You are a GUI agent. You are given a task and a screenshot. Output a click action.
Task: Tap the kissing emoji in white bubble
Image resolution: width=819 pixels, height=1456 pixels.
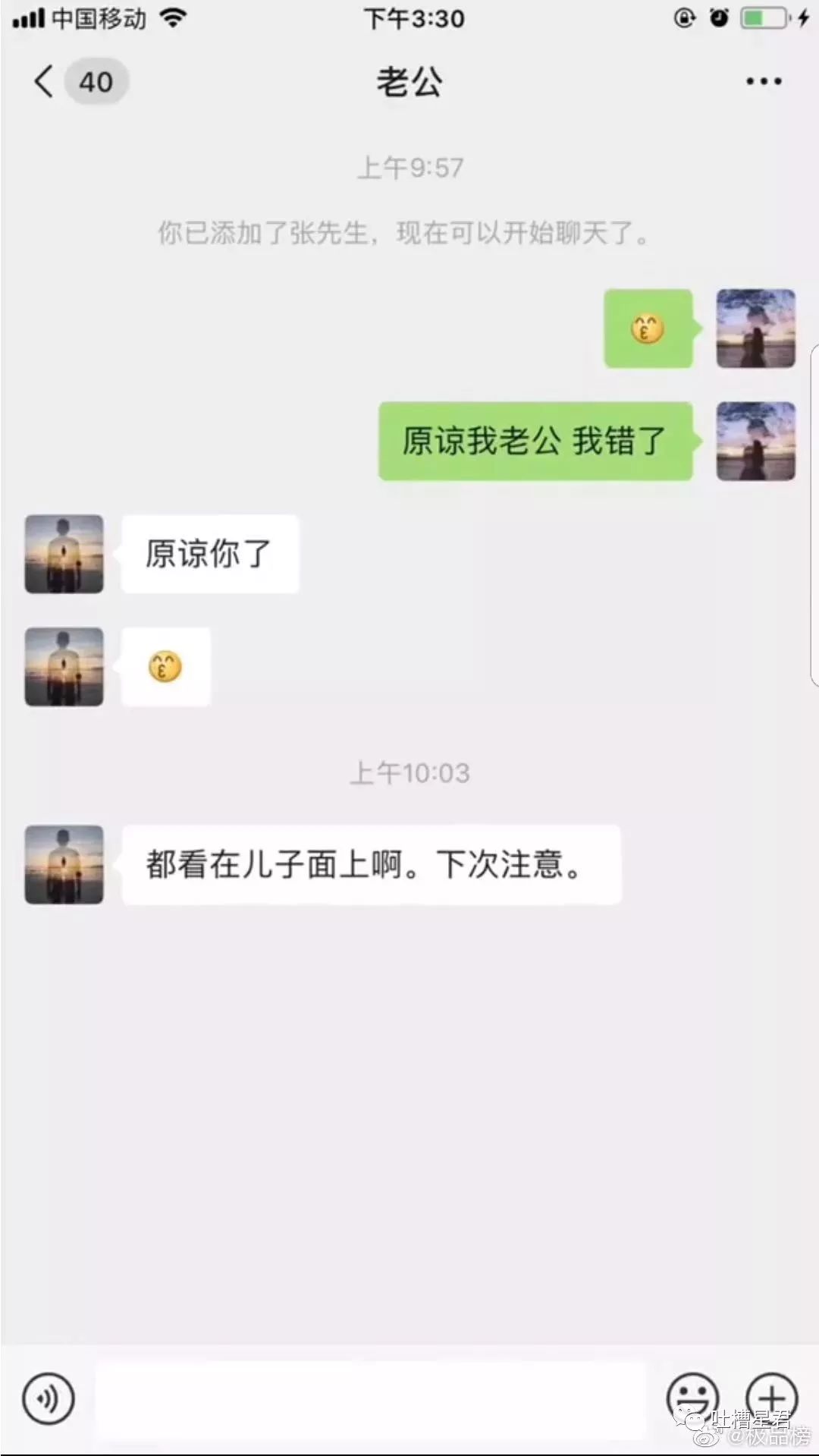coord(165,667)
